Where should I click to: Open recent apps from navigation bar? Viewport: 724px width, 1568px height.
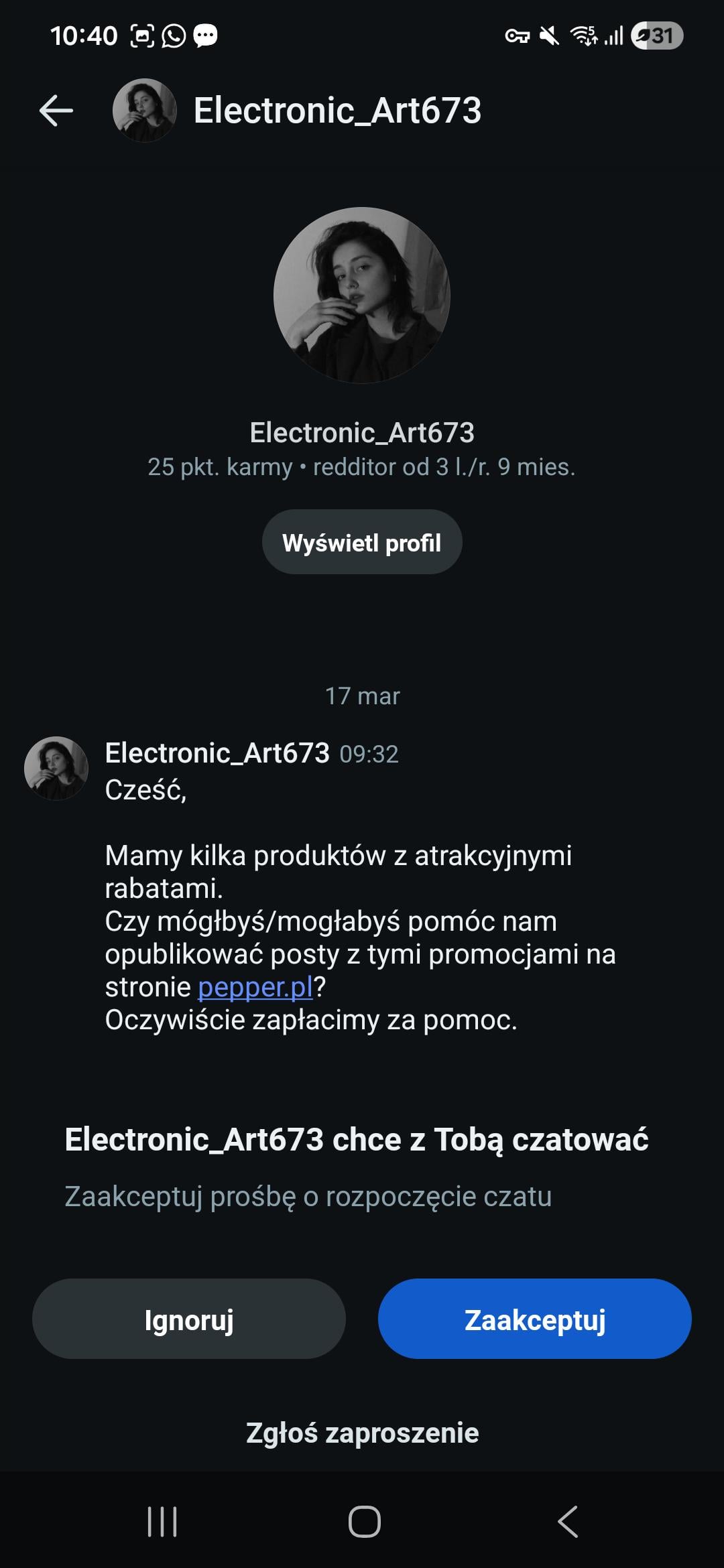click(162, 1521)
